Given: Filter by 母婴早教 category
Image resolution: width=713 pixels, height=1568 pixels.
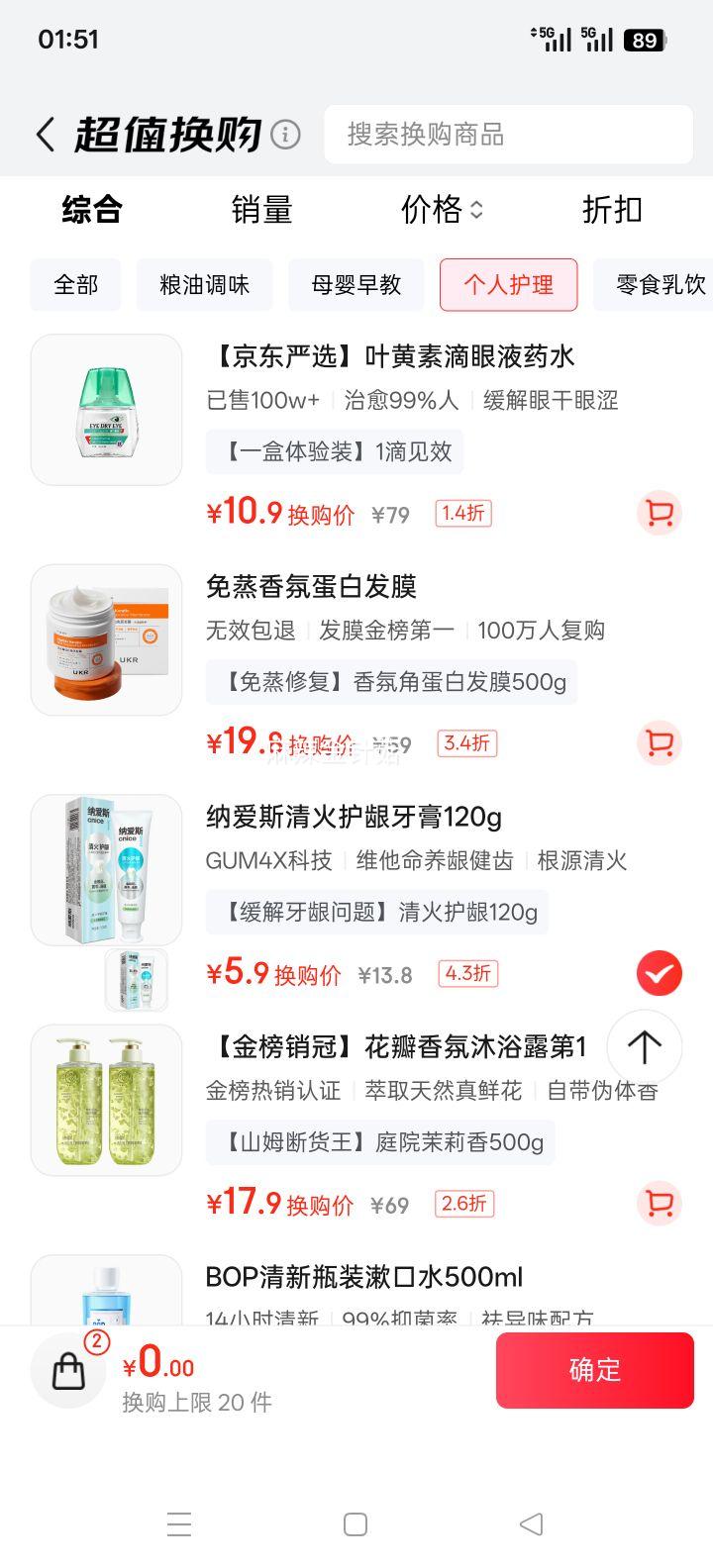Looking at the screenshot, I should [356, 285].
